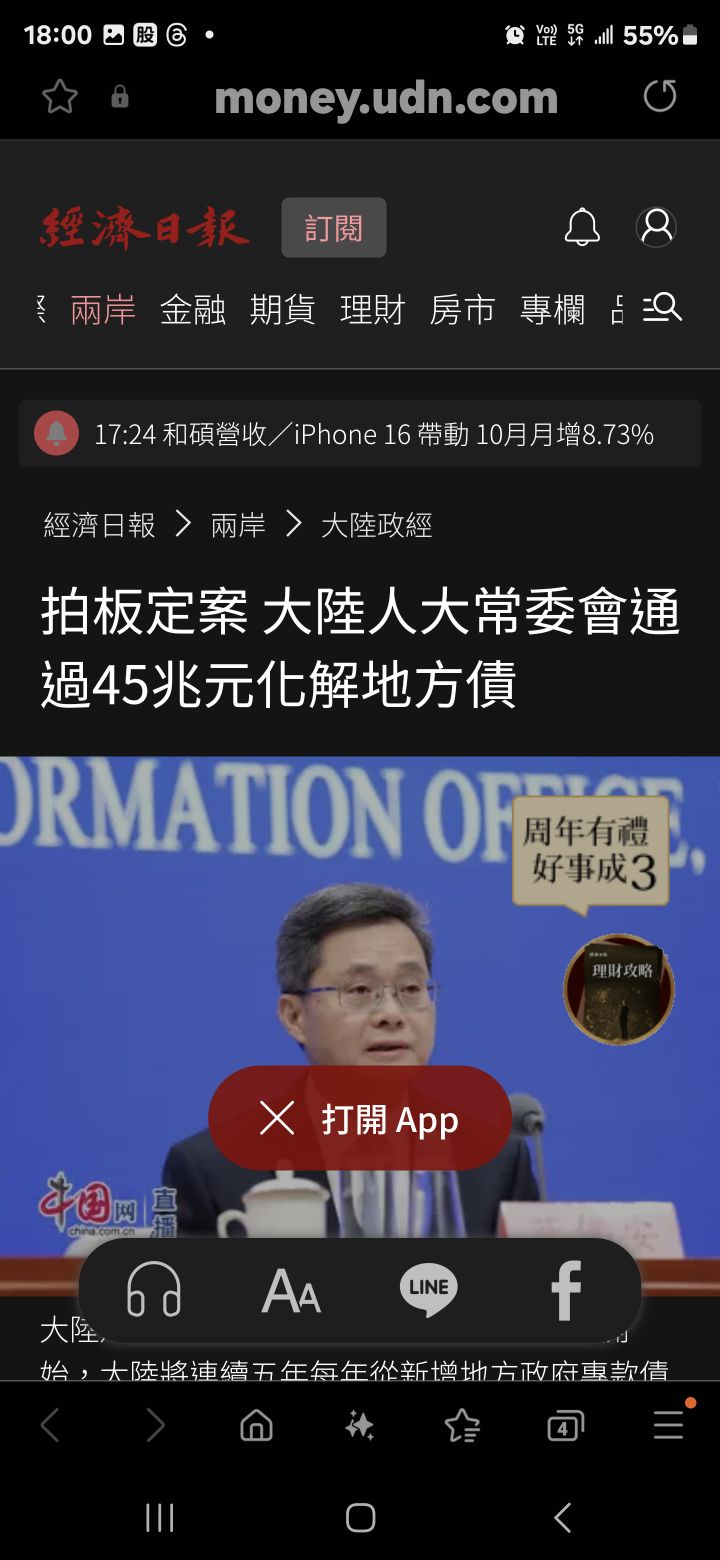This screenshot has height=1560, width=720.
Task: Open the 專欄 tab
Action: [552, 310]
